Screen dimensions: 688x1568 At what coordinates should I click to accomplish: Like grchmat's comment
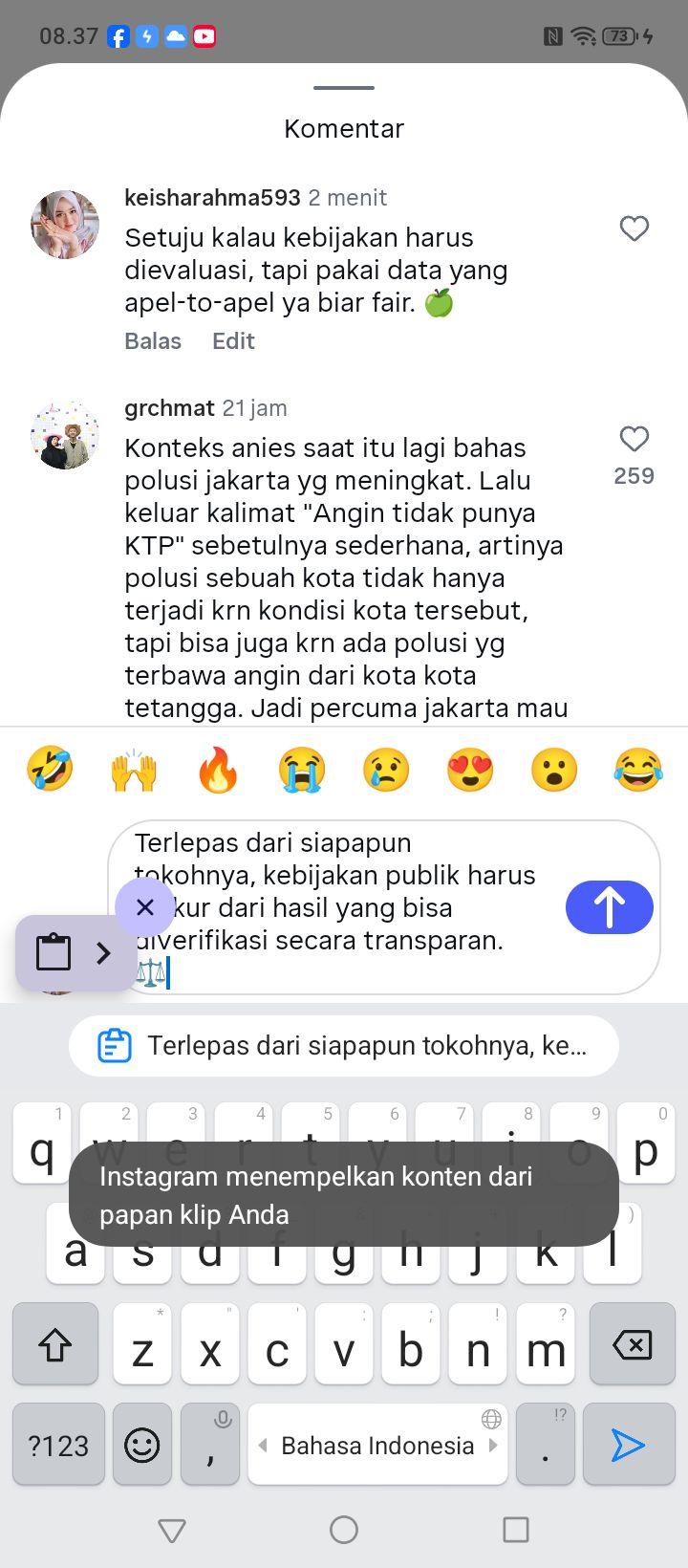point(634,439)
